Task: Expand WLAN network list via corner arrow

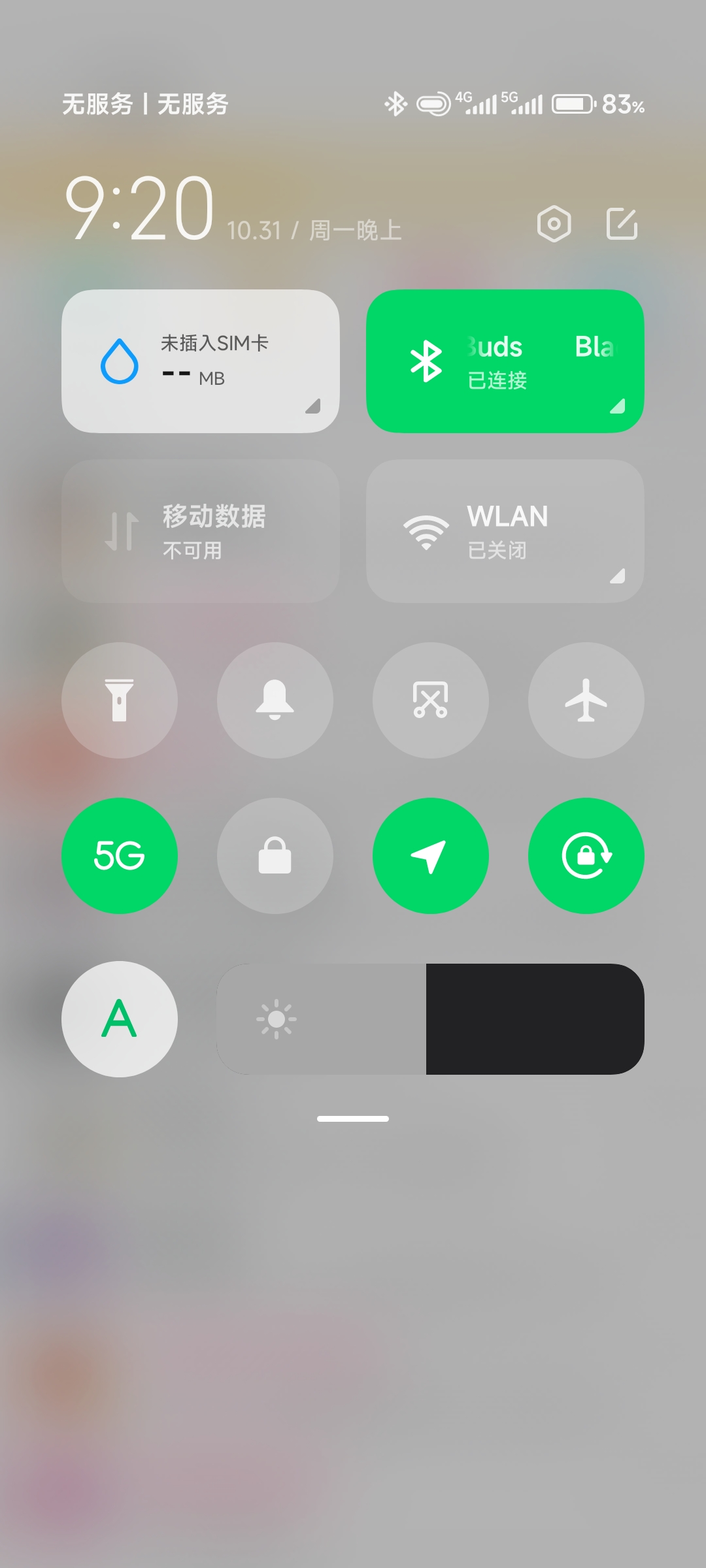Action: 617,576
